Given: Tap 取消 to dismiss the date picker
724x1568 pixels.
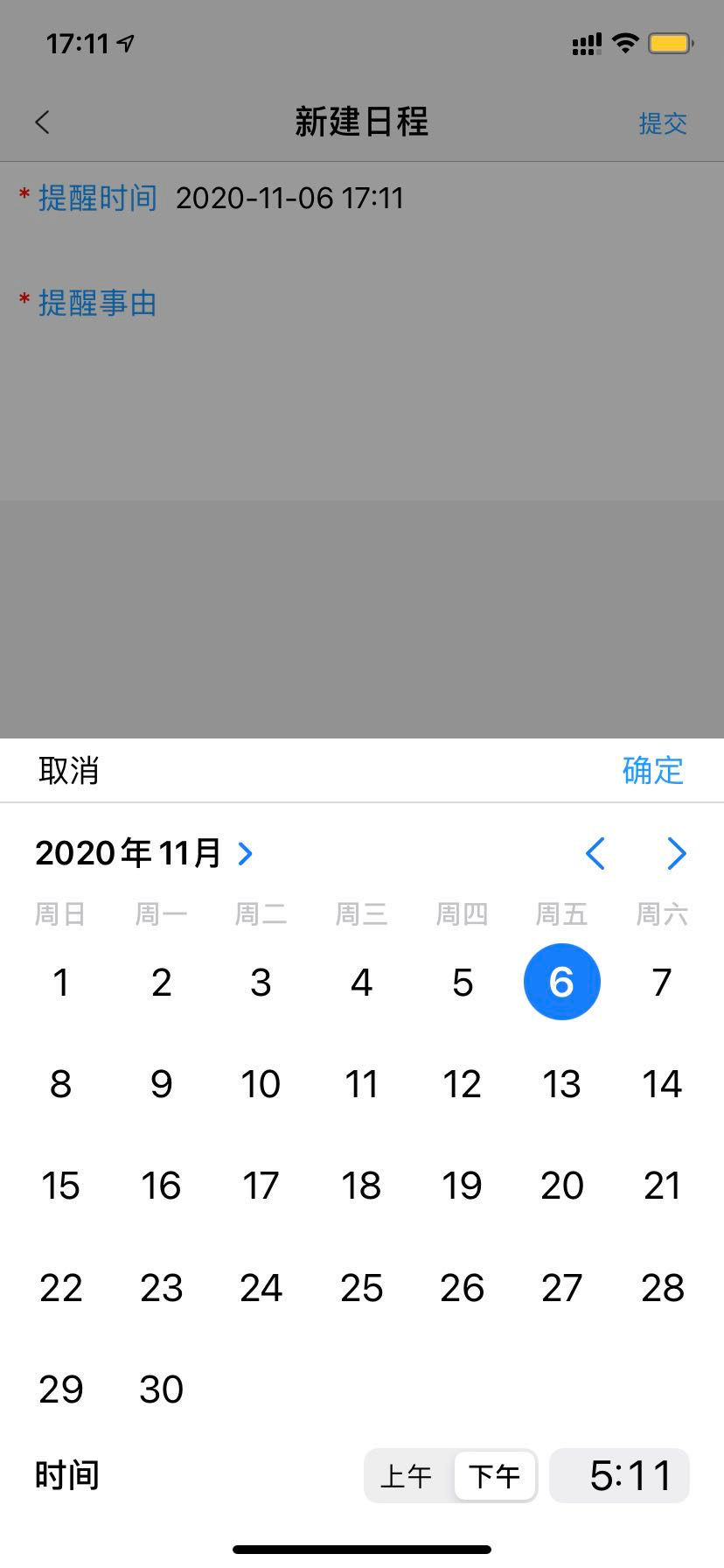Looking at the screenshot, I should (x=69, y=771).
